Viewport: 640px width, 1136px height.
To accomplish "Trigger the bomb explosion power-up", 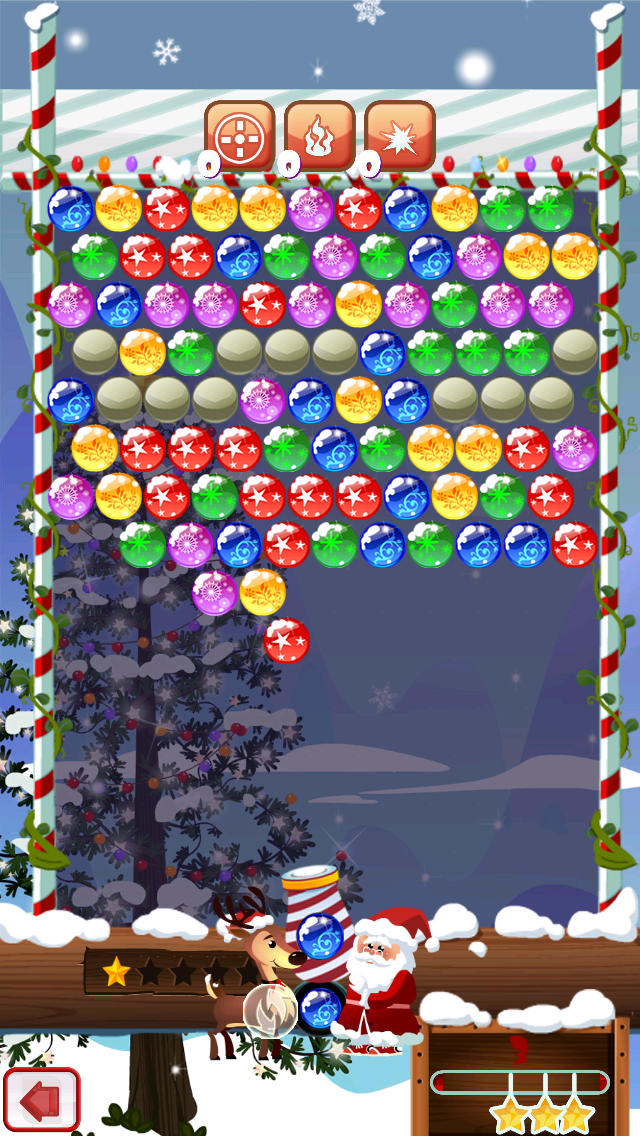I will 399,135.
